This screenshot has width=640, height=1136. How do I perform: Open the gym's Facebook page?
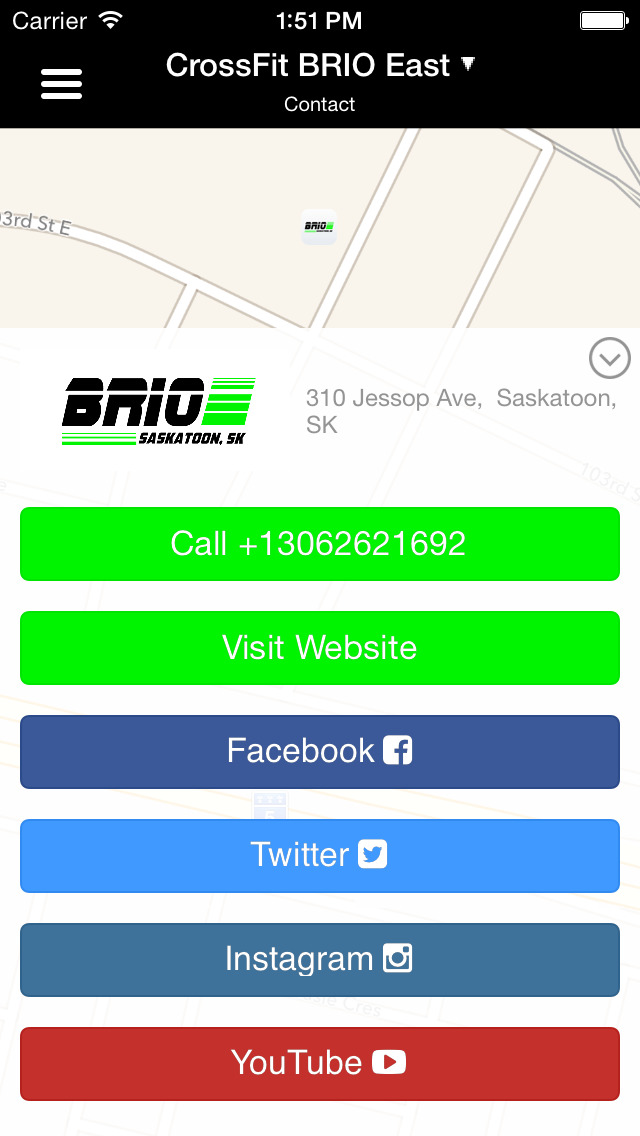click(x=320, y=752)
